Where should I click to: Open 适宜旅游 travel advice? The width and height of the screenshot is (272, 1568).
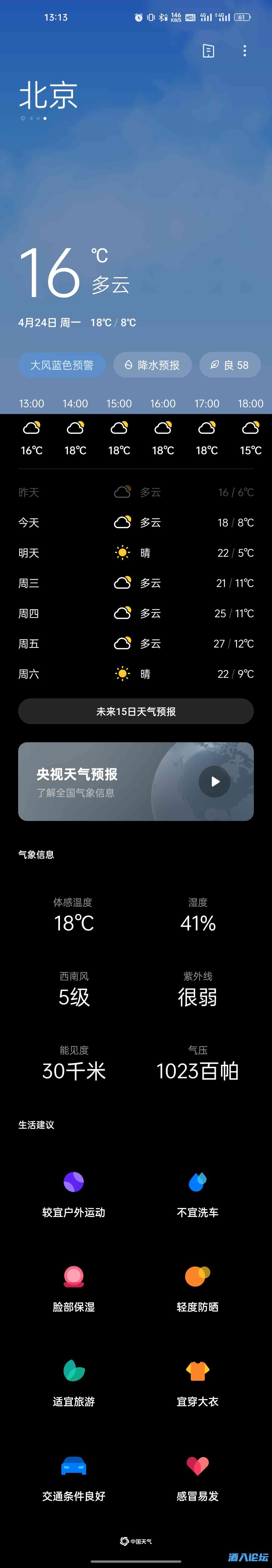74,1383
